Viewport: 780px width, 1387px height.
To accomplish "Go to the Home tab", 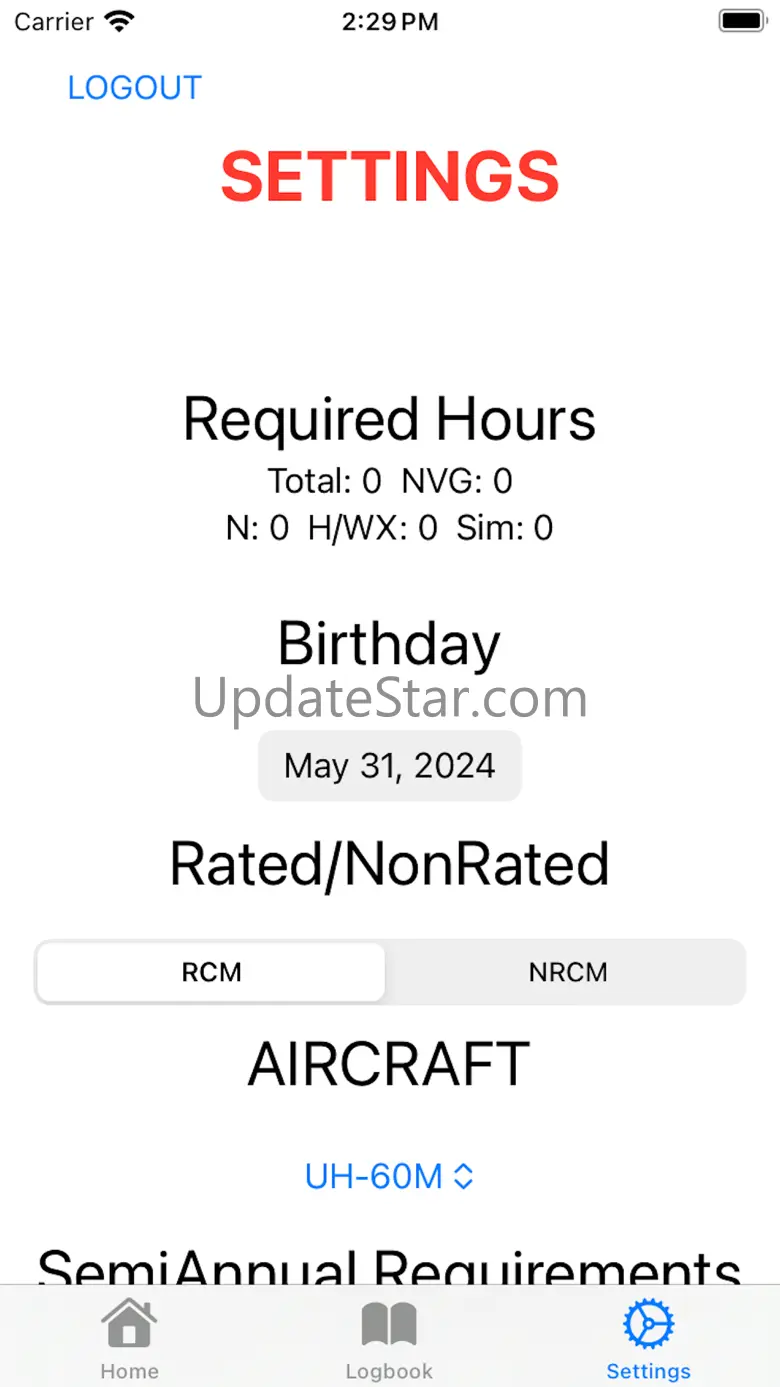I will point(129,1338).
